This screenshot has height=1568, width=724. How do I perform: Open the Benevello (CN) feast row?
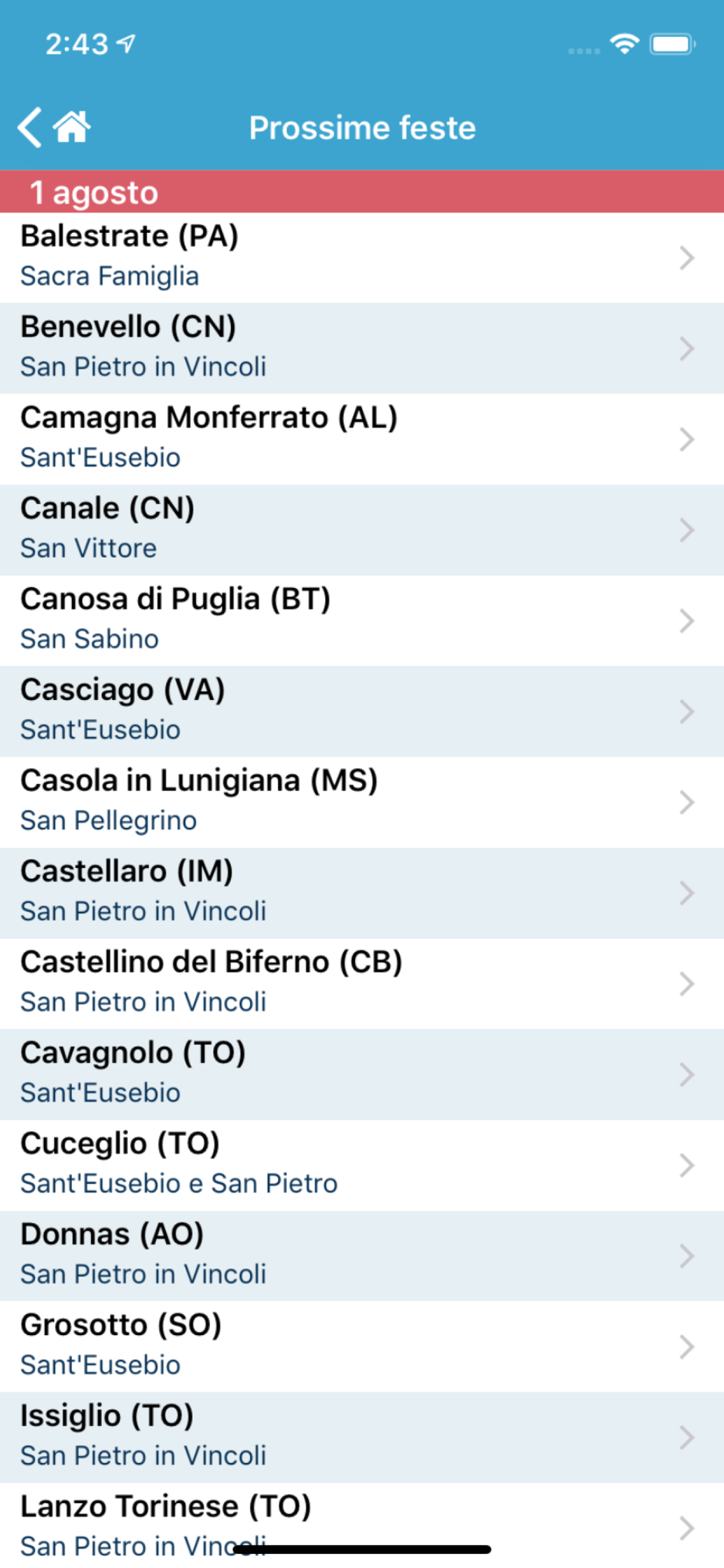click(x=362, y=349)
